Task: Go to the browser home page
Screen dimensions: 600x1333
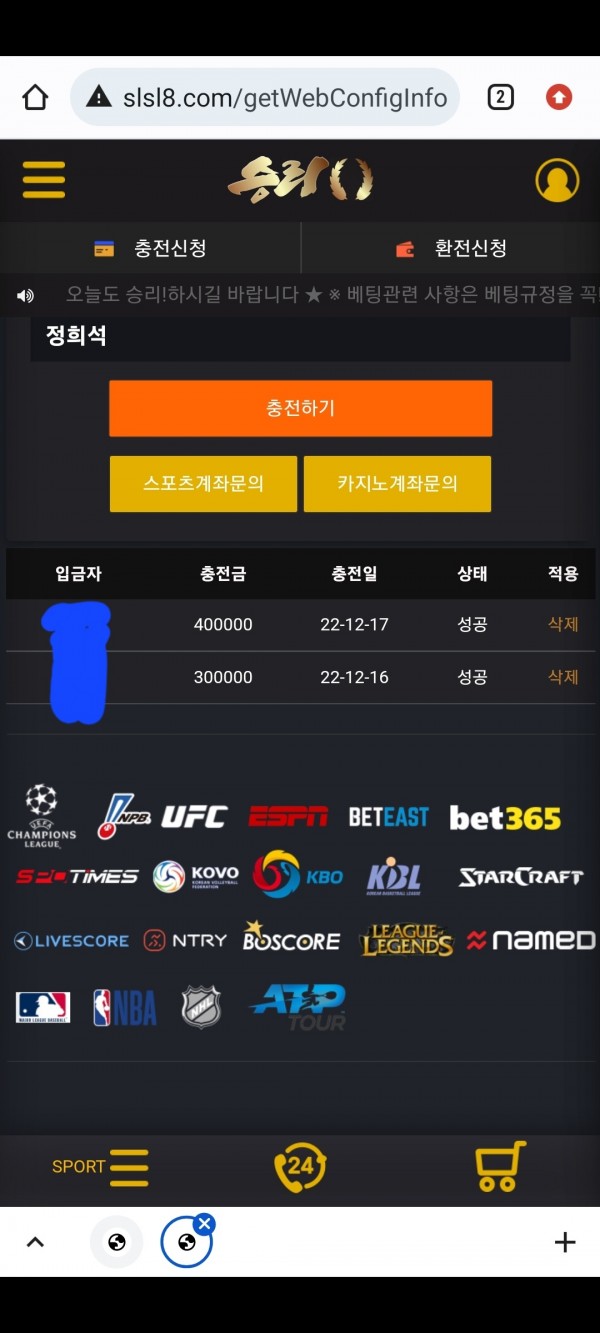Action: [35, 97]
